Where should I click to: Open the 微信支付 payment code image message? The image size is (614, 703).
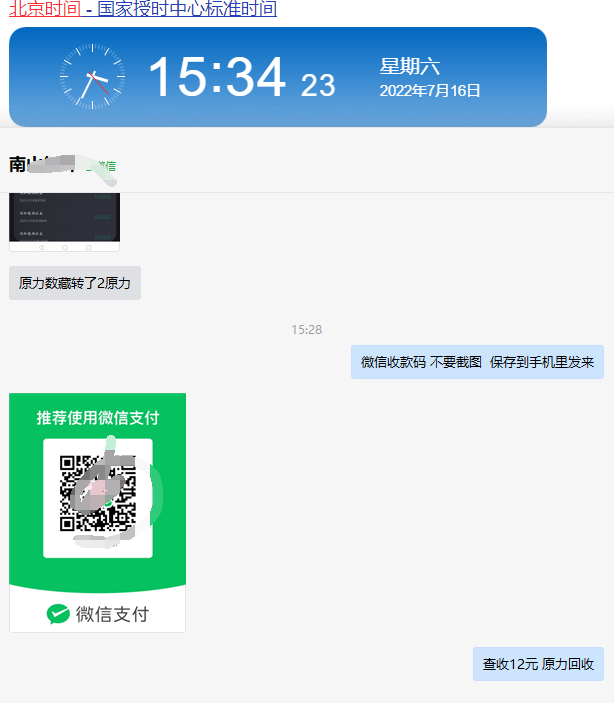tap(97, 512)
